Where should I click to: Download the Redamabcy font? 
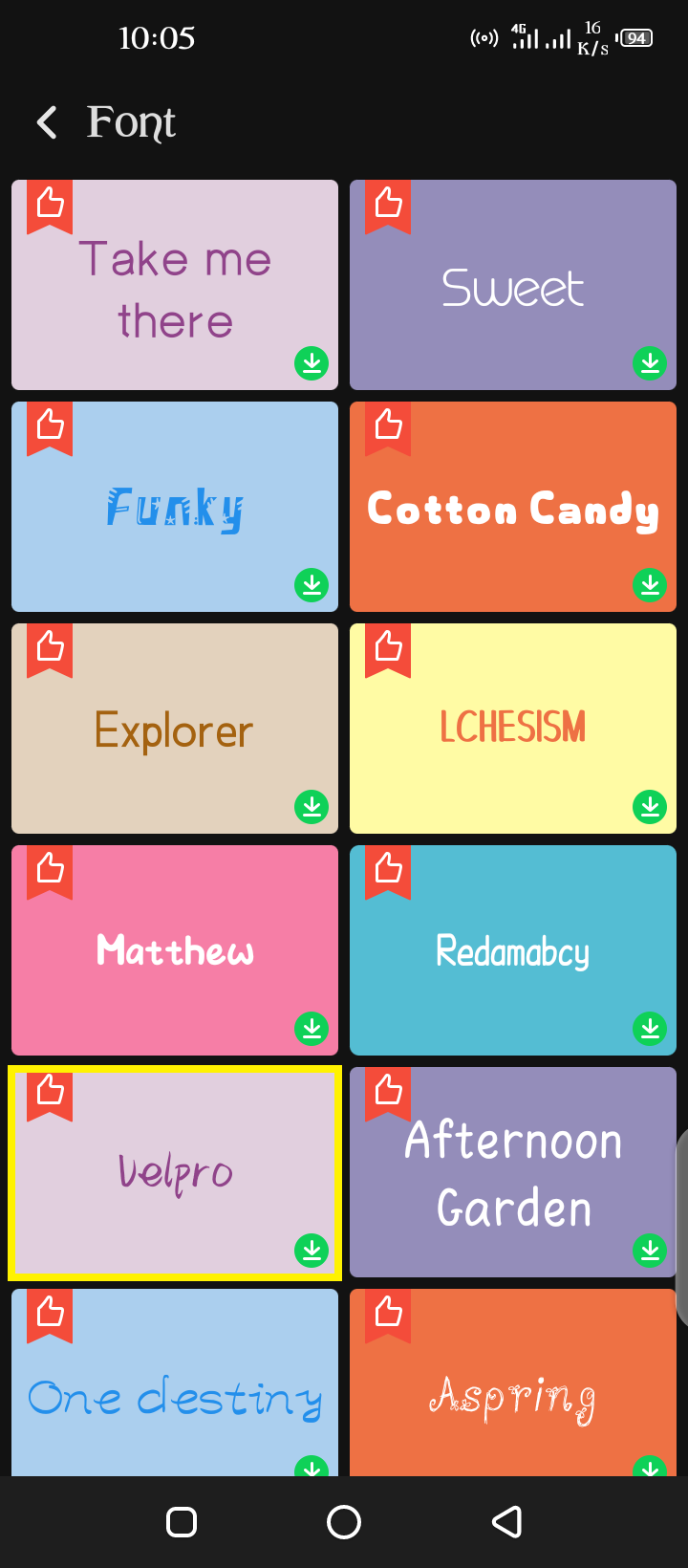coord(650,1029)
